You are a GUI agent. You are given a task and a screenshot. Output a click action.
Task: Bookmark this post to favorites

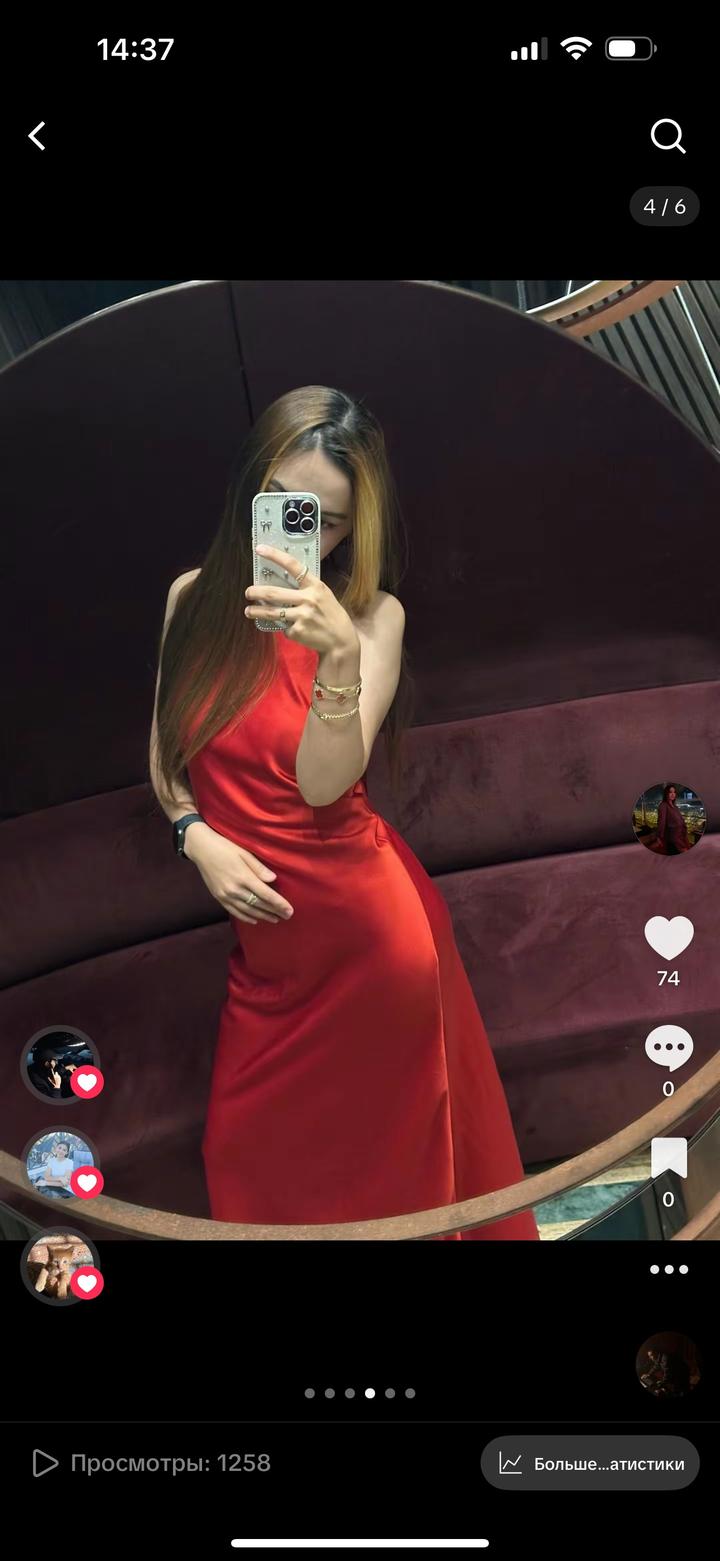[668, 1158]
